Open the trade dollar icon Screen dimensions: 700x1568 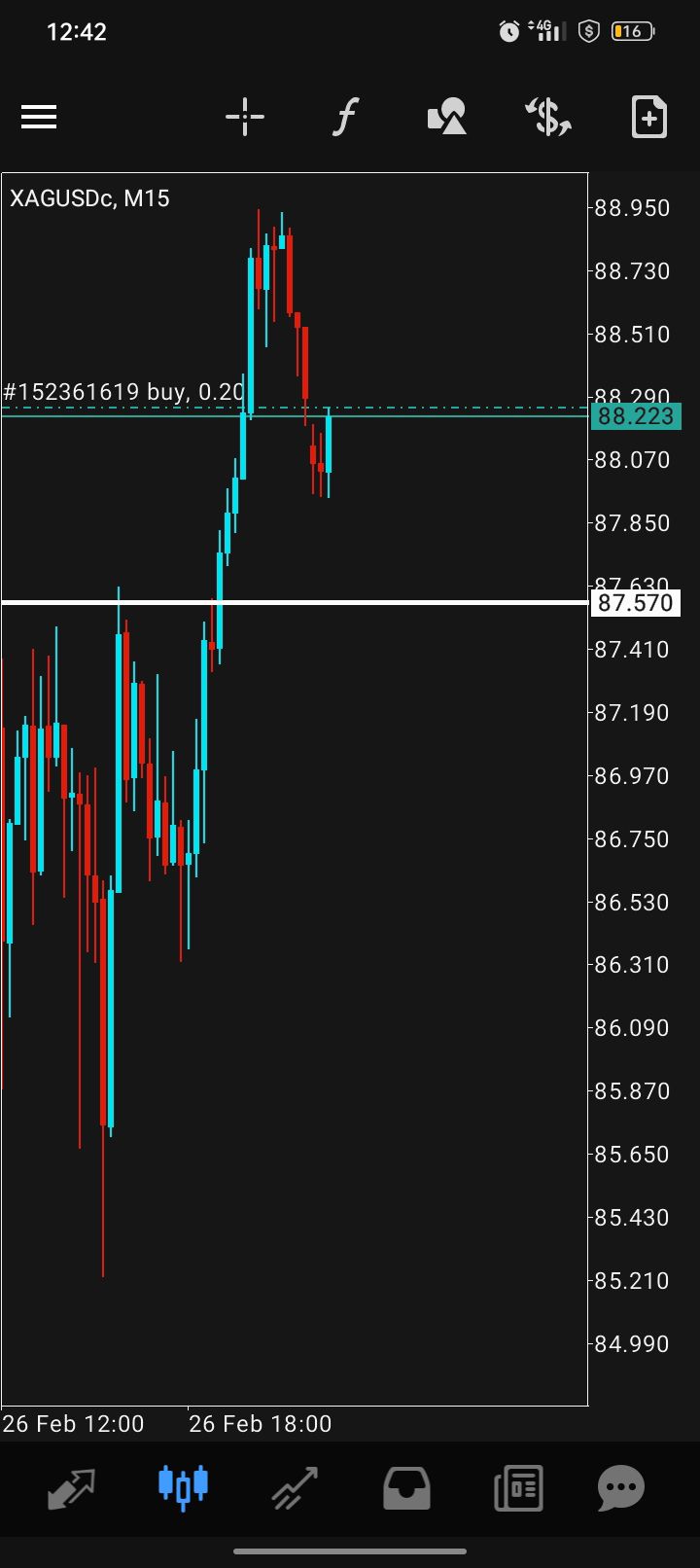pos(548,118)
